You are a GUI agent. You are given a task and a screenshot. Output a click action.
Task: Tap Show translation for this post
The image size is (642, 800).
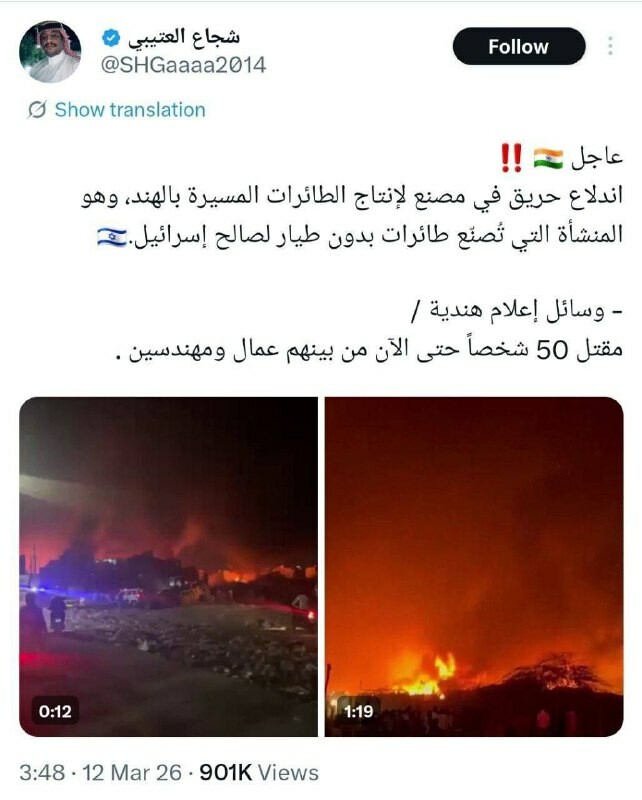129,110
